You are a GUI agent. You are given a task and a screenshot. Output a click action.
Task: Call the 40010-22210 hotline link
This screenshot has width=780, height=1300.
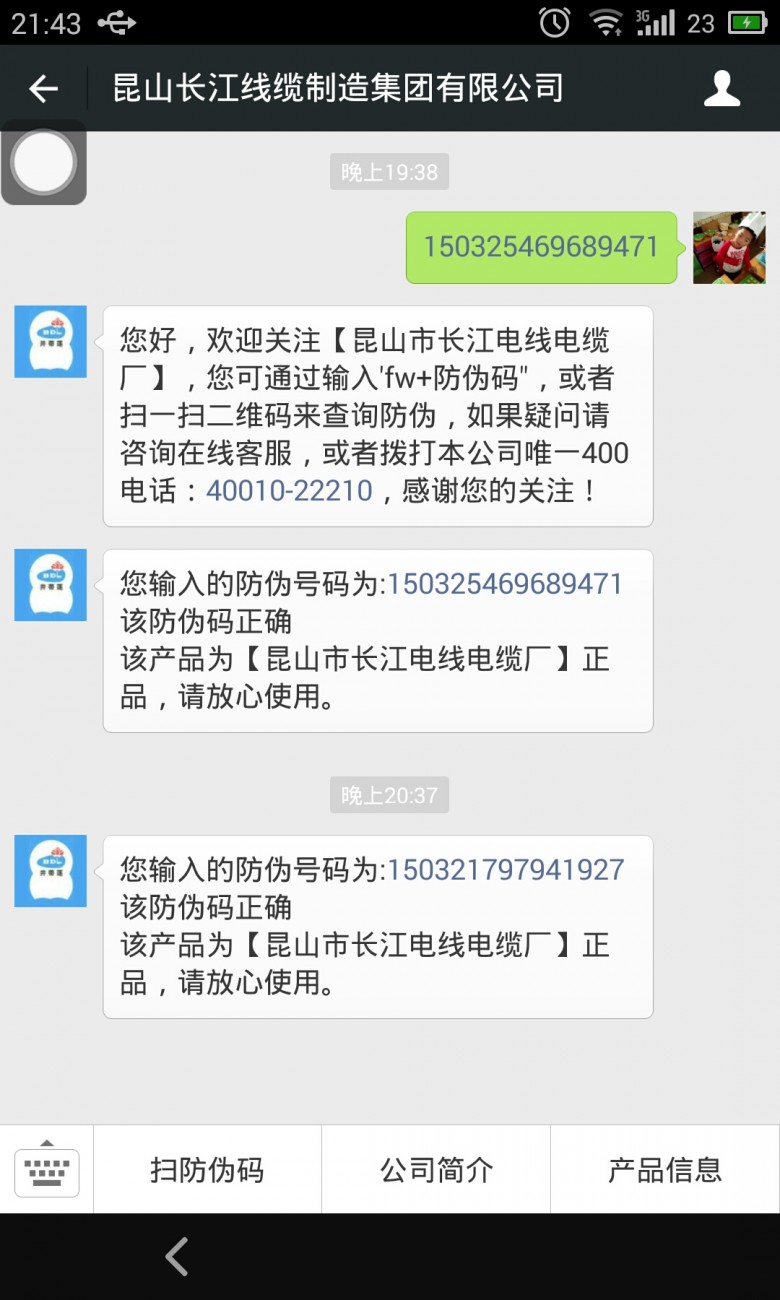click(x=289, y=490)
